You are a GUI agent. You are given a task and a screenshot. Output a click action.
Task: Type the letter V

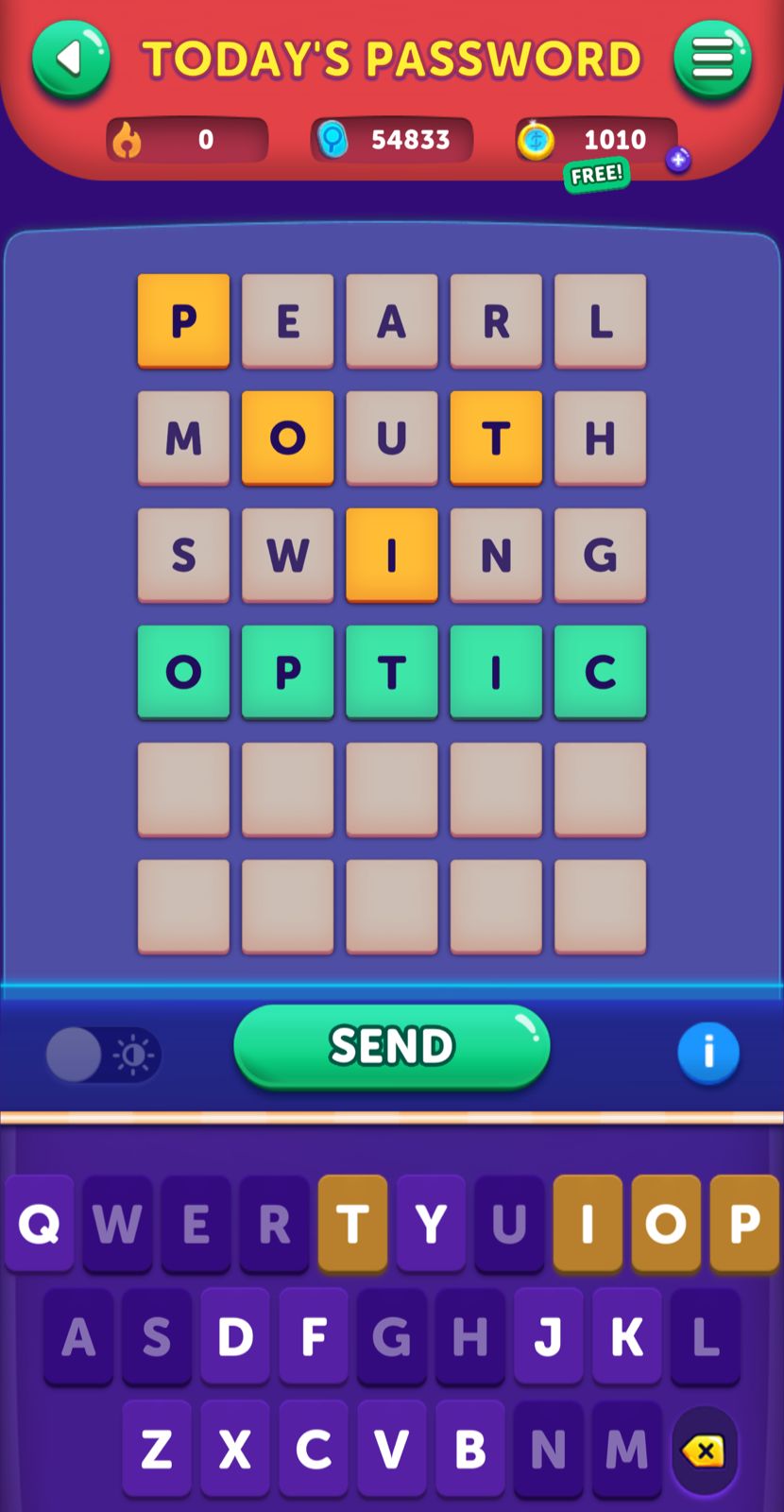[392, 1449]
